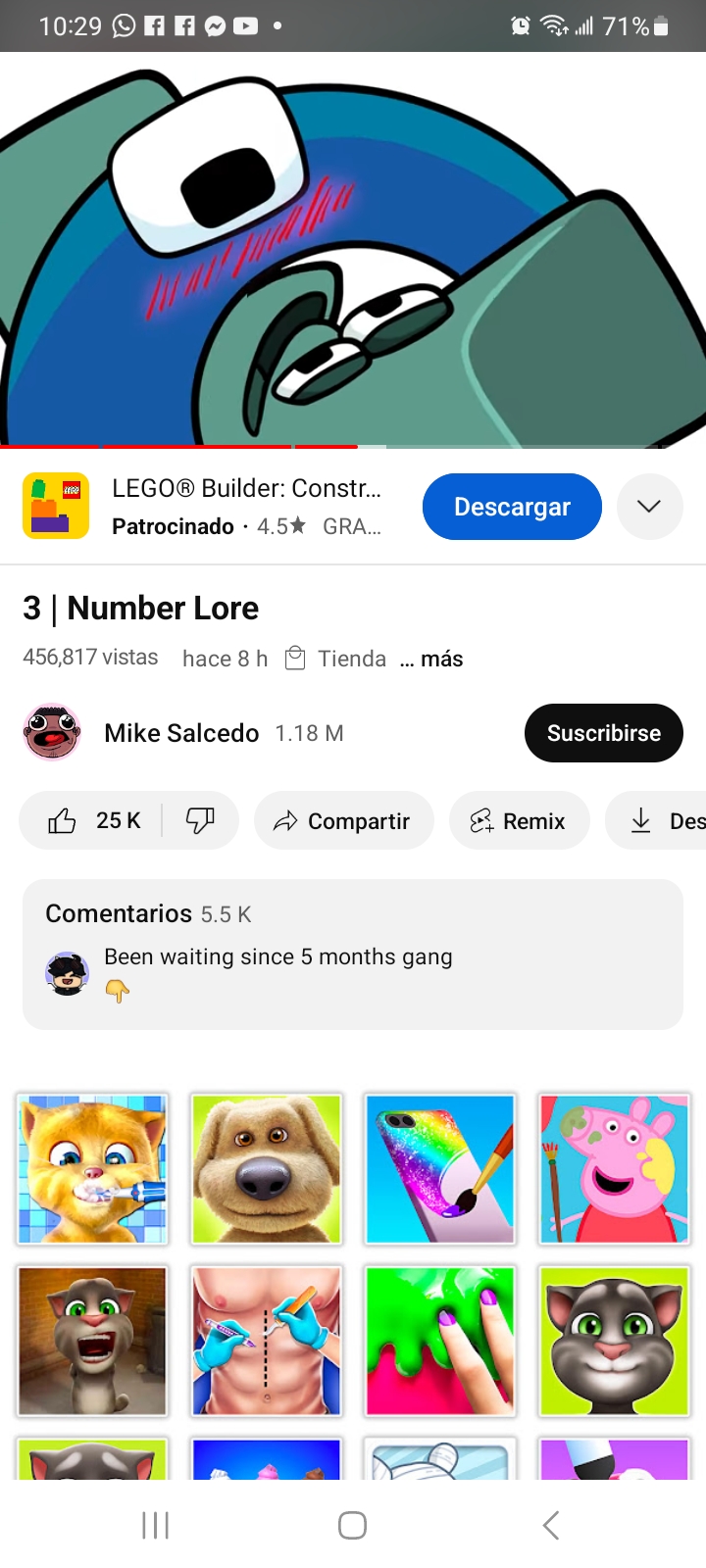Subscribe with the Suscribirse button
This screenshot has width=706, height=1568.
[x=603, y=733]
